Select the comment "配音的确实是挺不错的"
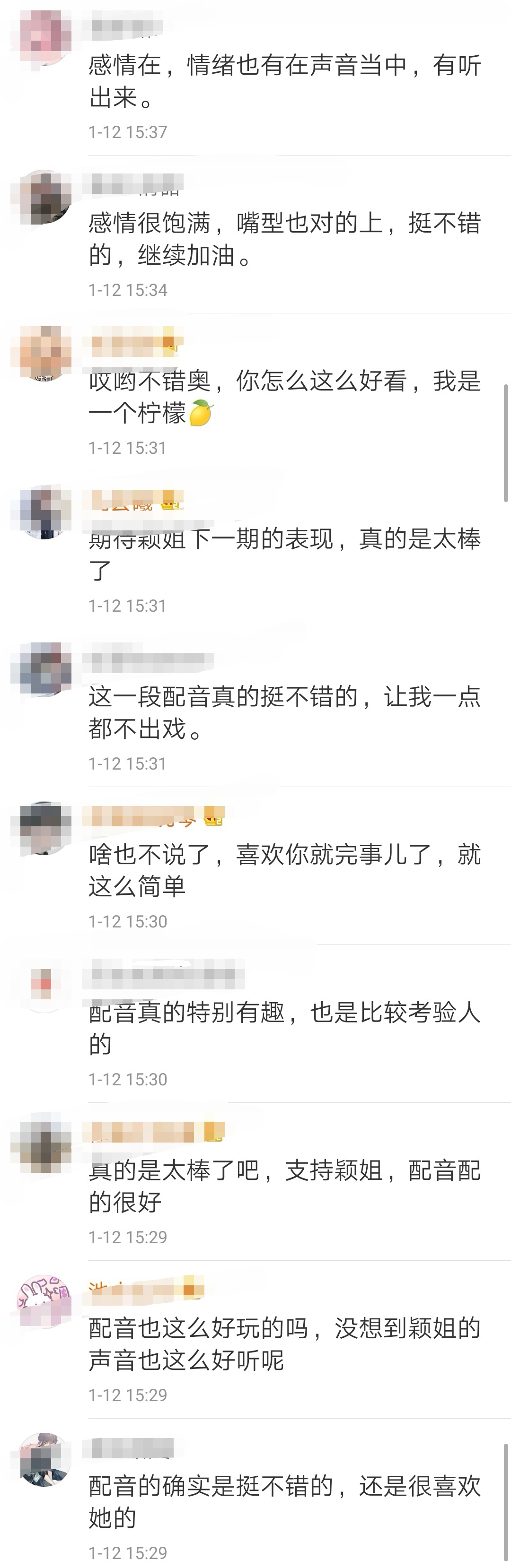Image resolution: width=511 pixels, height=1568 pixels. pos(284,1501)
